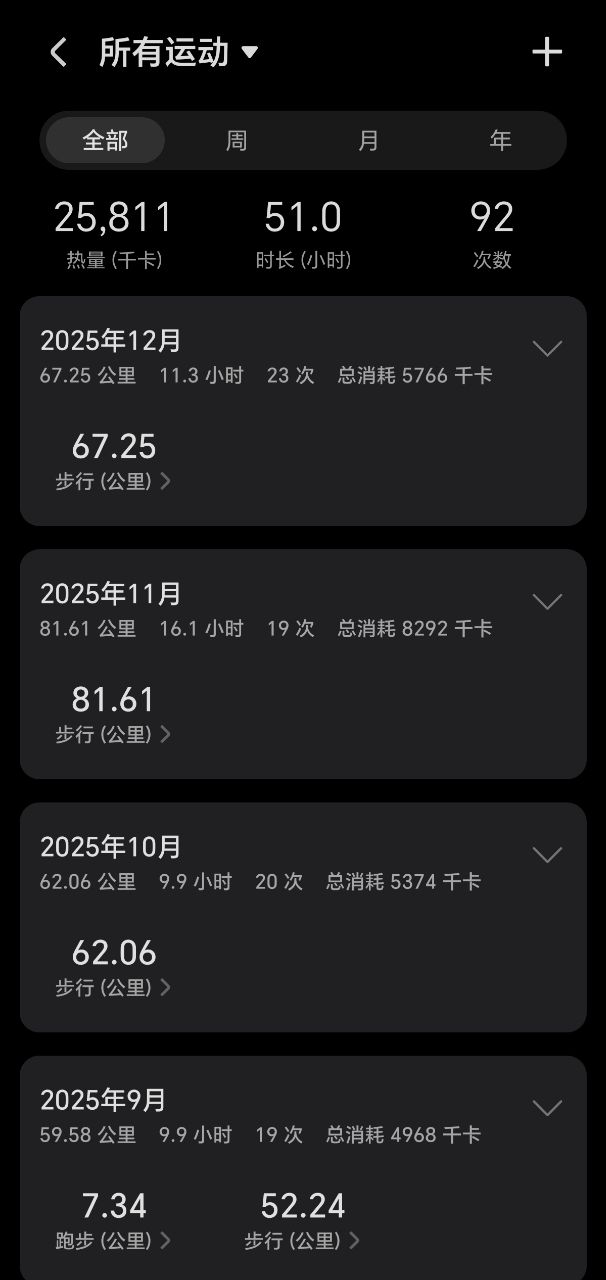Viewport: 606px width, 1280px height.
Task: Open 52.24 步行 details for September
Action: coord(302,1220)
